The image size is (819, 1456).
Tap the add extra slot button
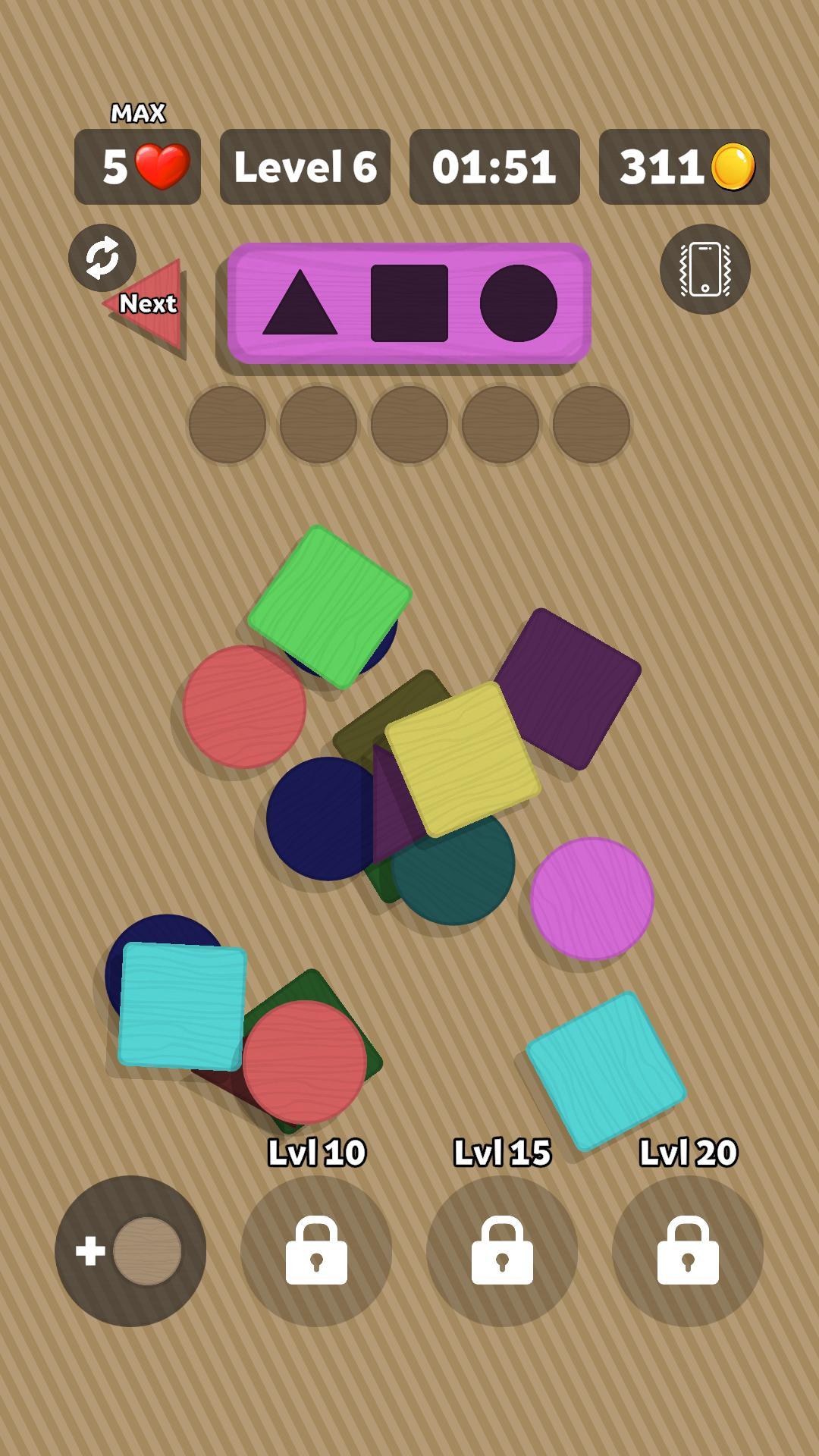pyautogui.click(x=130, y=1250)
